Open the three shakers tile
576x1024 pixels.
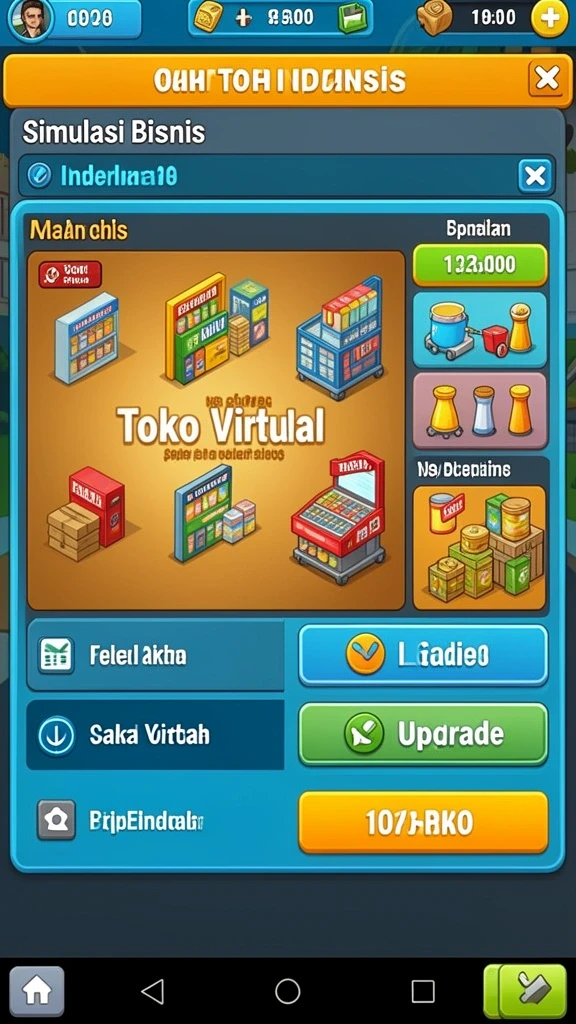pos(480,410)
